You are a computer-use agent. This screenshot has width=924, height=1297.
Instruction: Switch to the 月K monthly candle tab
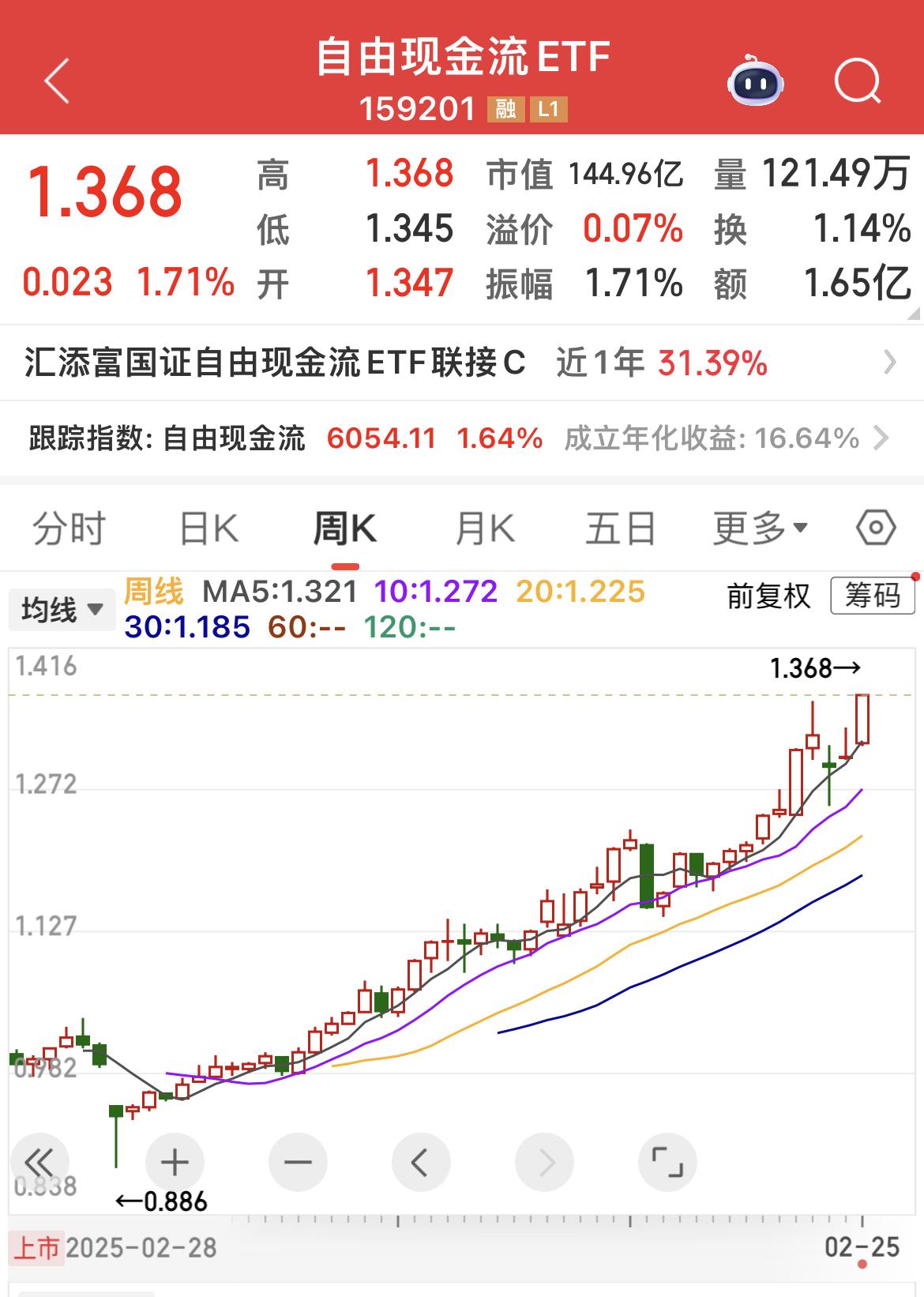484,528
